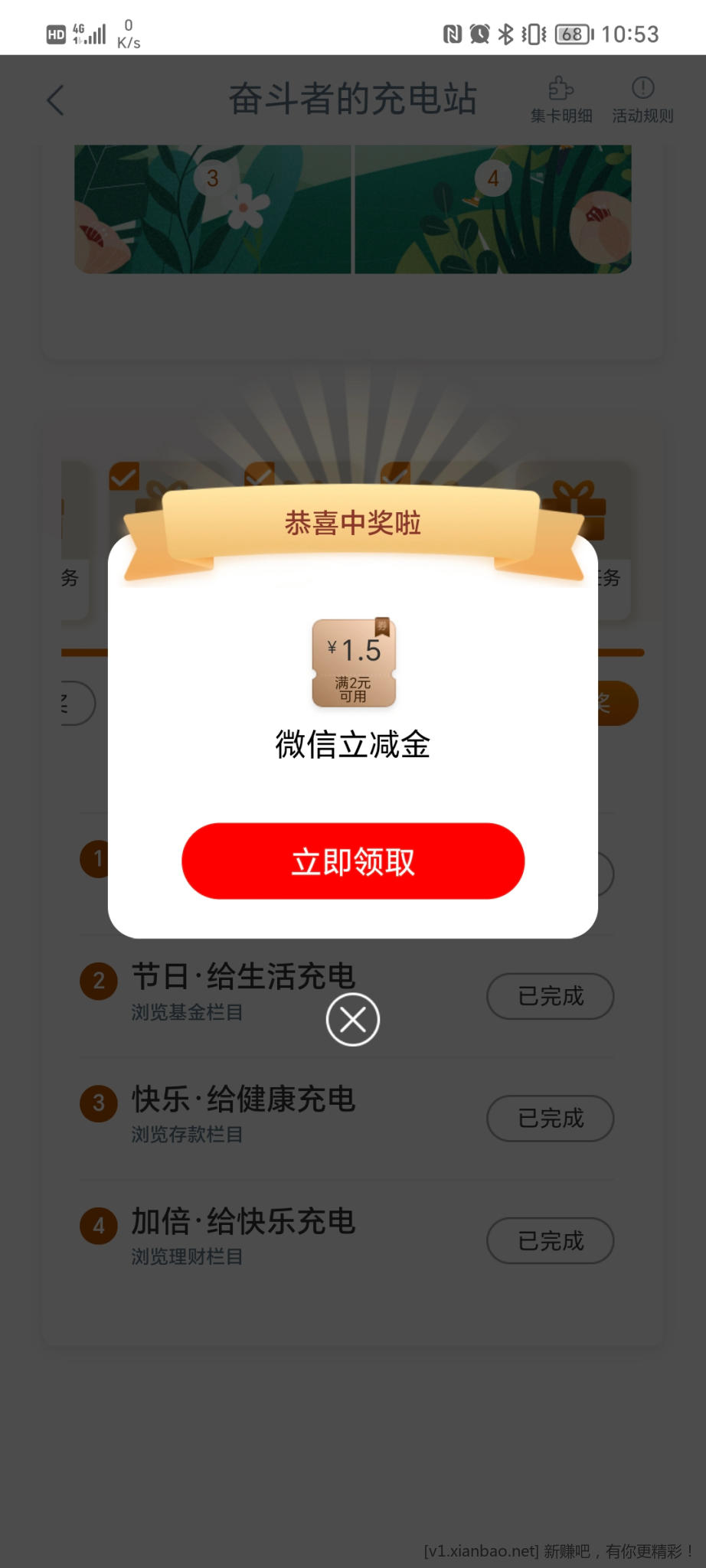Viewport: 706px width, 1568px height.
Task: Claim the prize with 立即领取
Action: point(353,861)
